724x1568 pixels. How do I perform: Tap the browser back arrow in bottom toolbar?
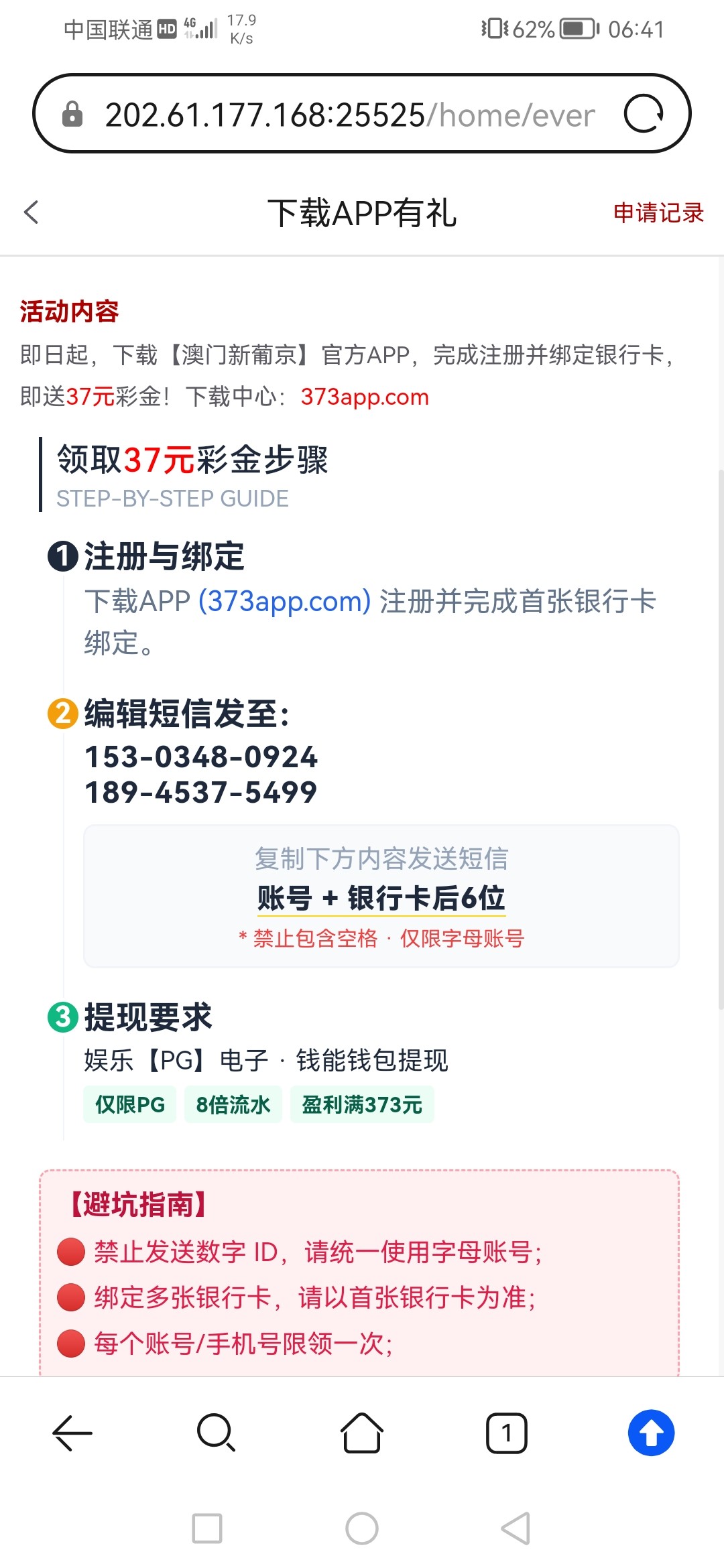pos(72,1433)
